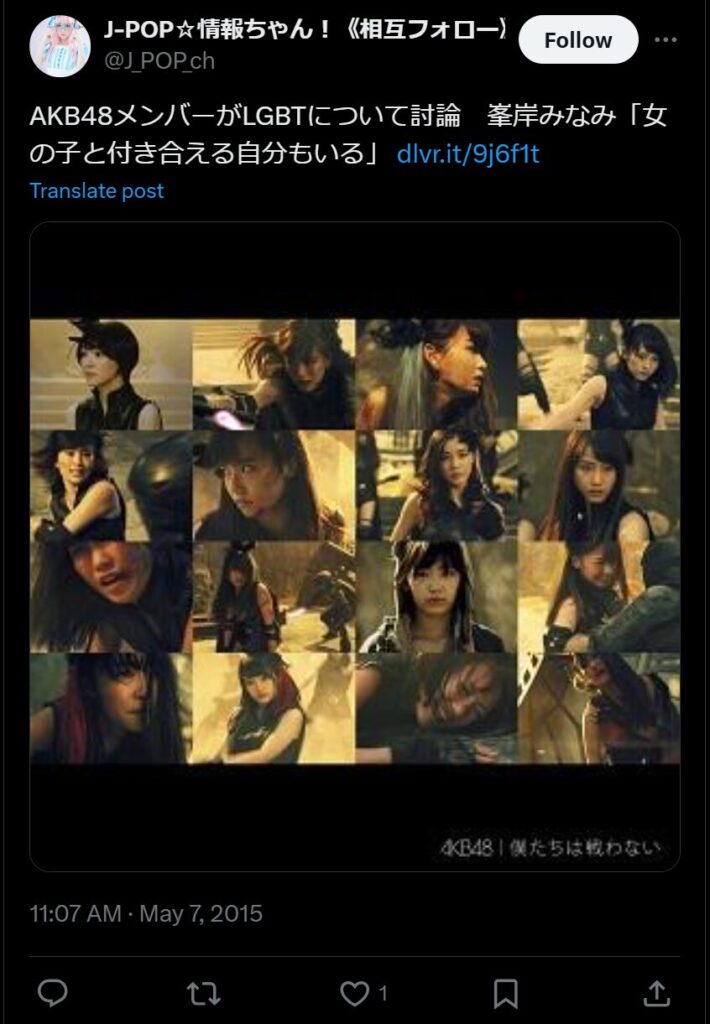Screen dimensions: 710x1024
Task: Repost this post
Action: pos(202,992)
